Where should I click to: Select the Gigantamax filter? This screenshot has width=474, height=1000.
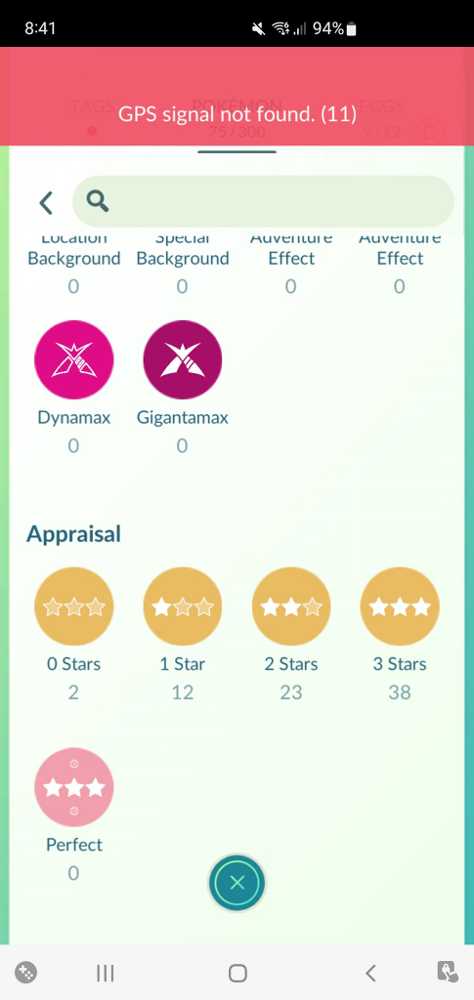click(x=182, y=360)
